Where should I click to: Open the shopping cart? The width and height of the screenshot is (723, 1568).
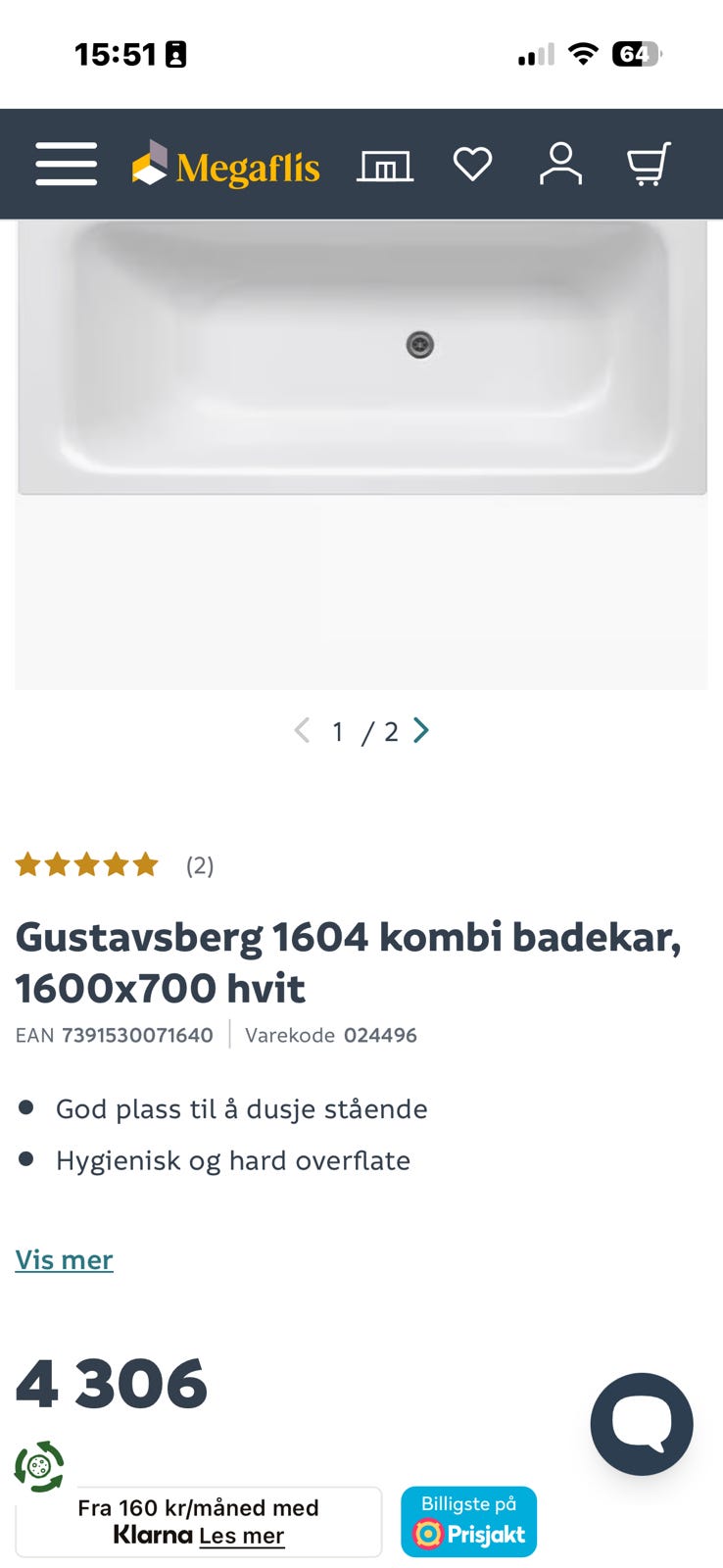click(649, 164)
